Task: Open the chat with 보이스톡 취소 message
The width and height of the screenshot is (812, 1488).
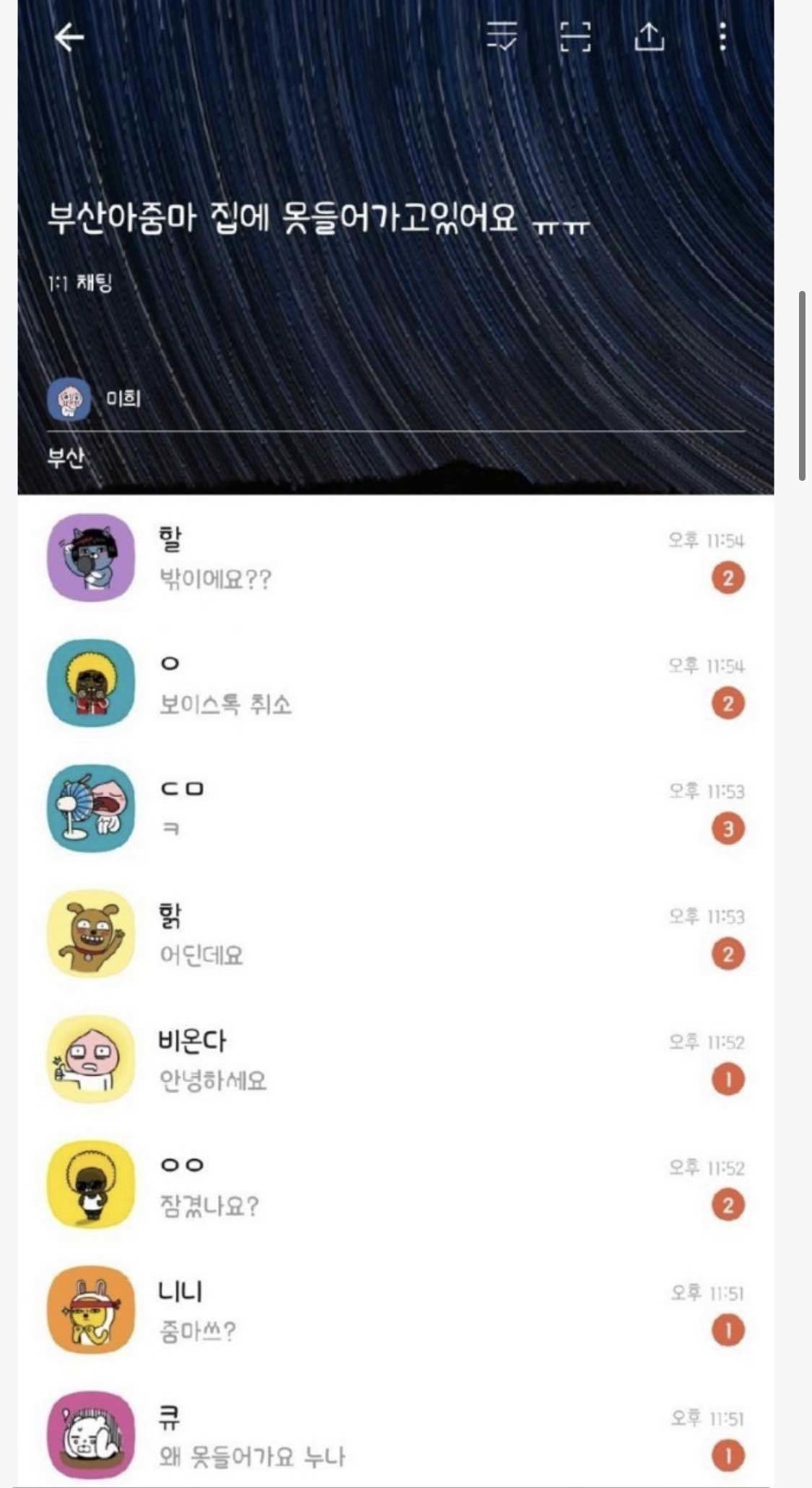Action: point(396,684)
